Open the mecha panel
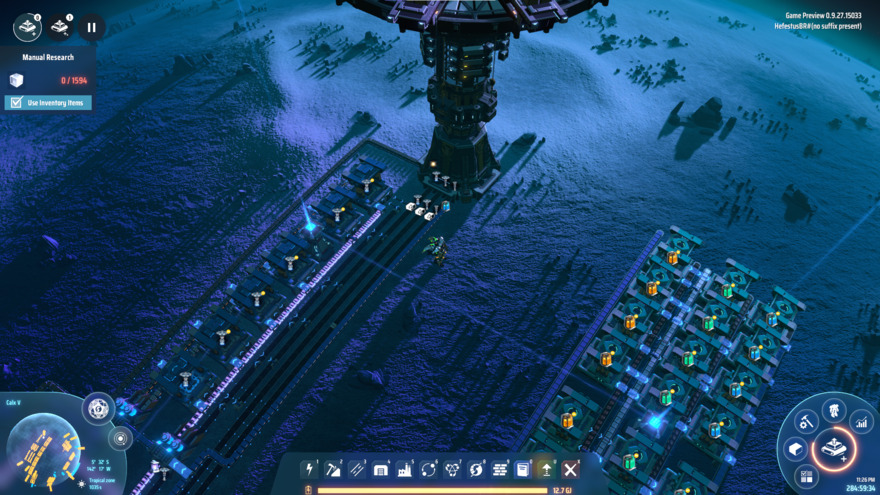The height and width of the screenshot is (495, 880). (x=834, y=411)
